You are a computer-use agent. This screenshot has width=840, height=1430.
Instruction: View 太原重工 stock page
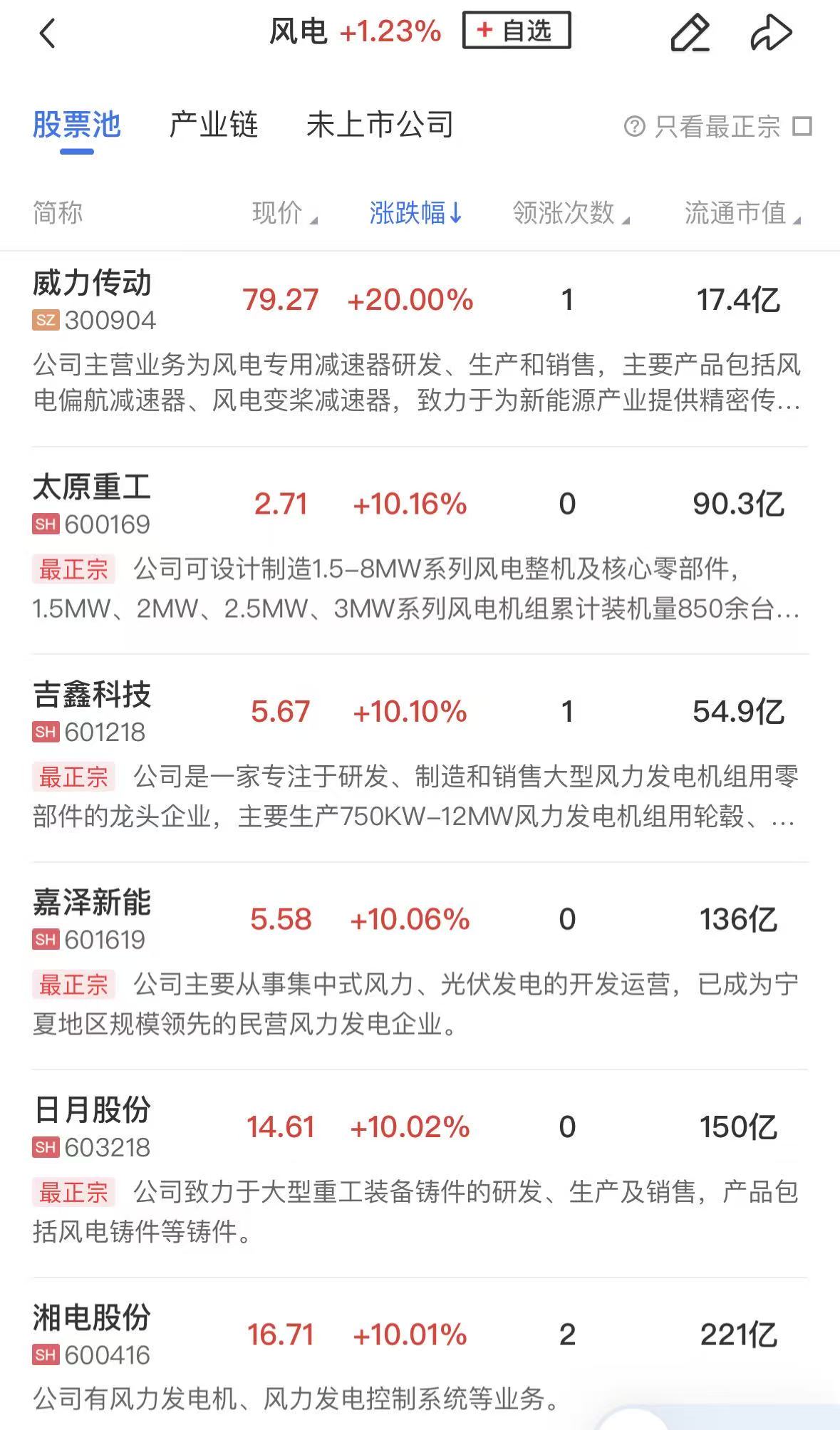click(x=92, y=503)
